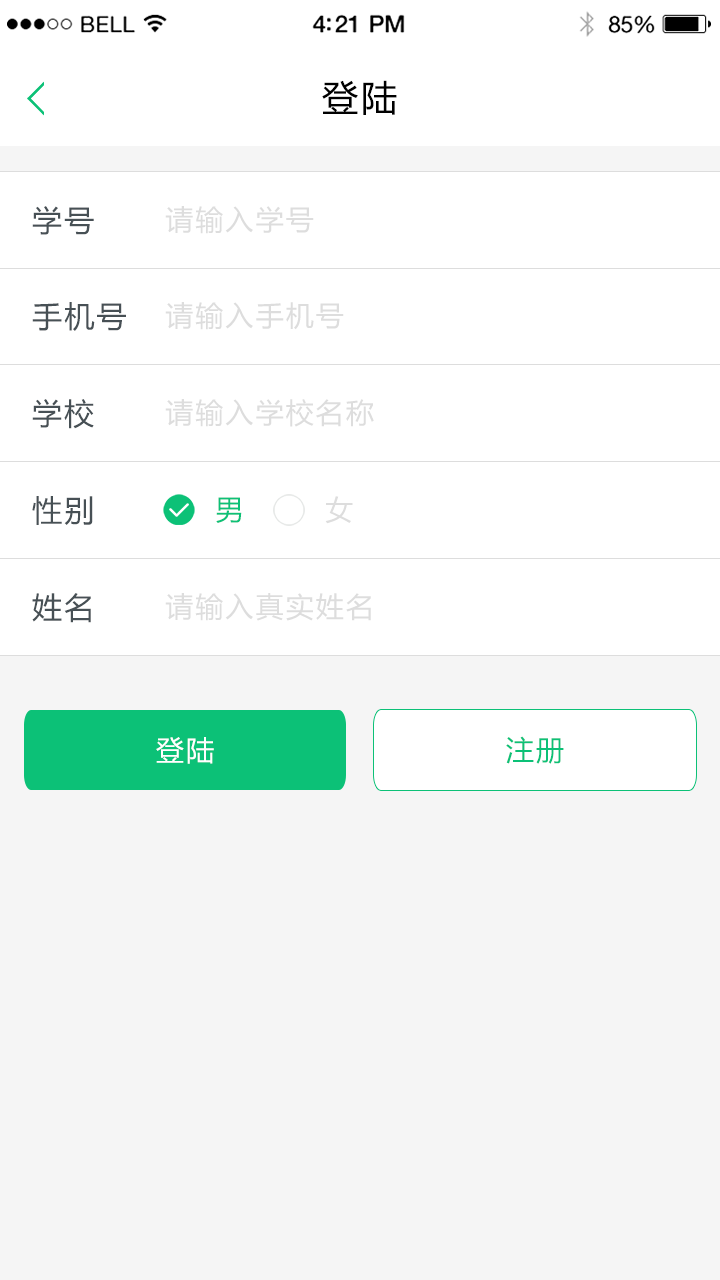Go back using the green arrow
This screenshot has height=1280, width=720.
coord(36,98)
